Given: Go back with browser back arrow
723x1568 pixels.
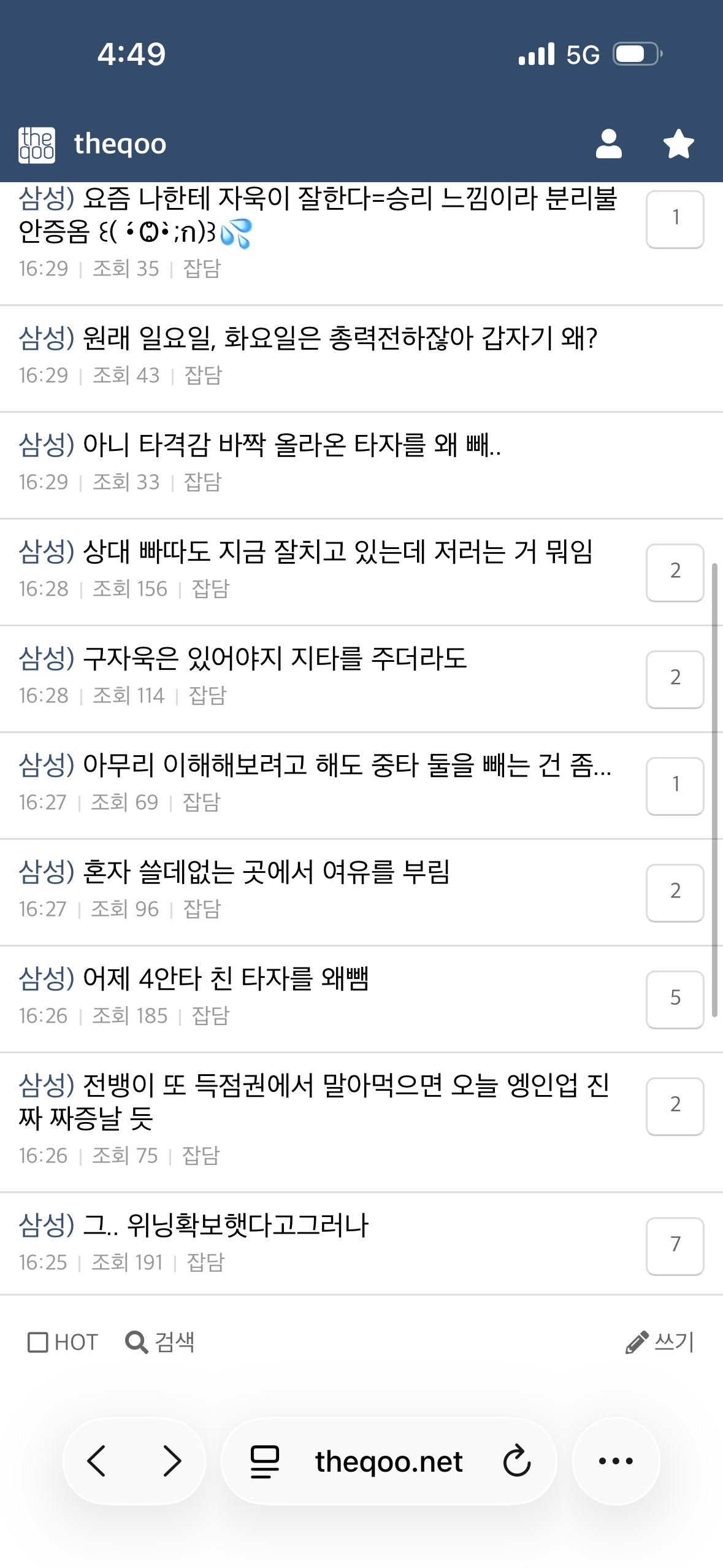Looking at the screenshot, I should [x=97, y=1461].
